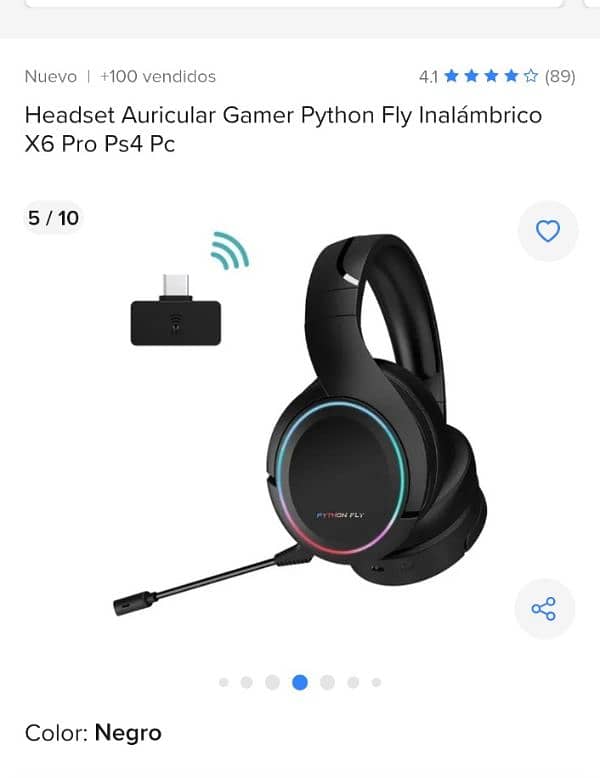Share this Python Fly headset listing
This screenshot has width=600, height=778.
point(543,609)
